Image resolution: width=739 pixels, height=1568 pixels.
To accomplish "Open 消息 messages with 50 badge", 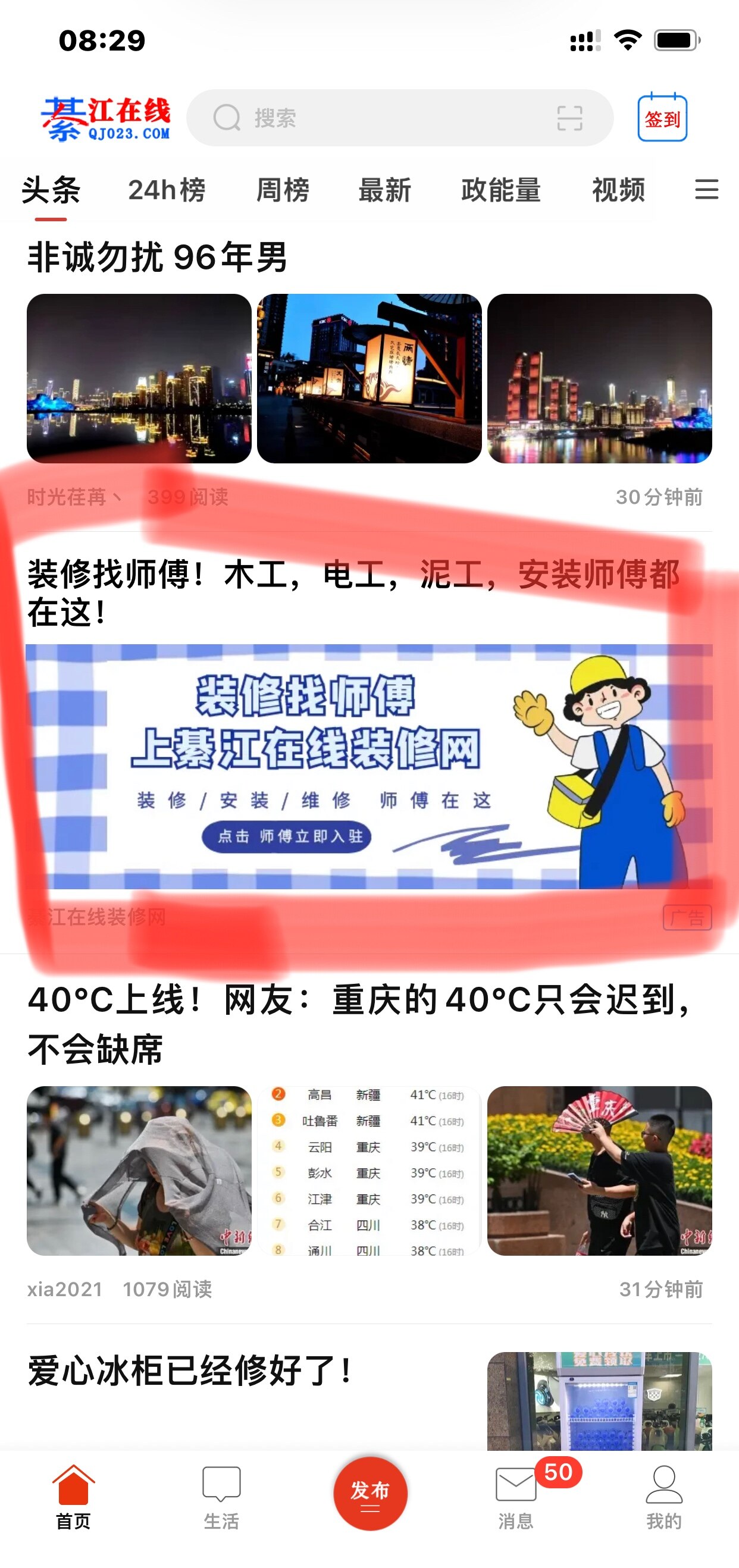I will coord(516,1498).
